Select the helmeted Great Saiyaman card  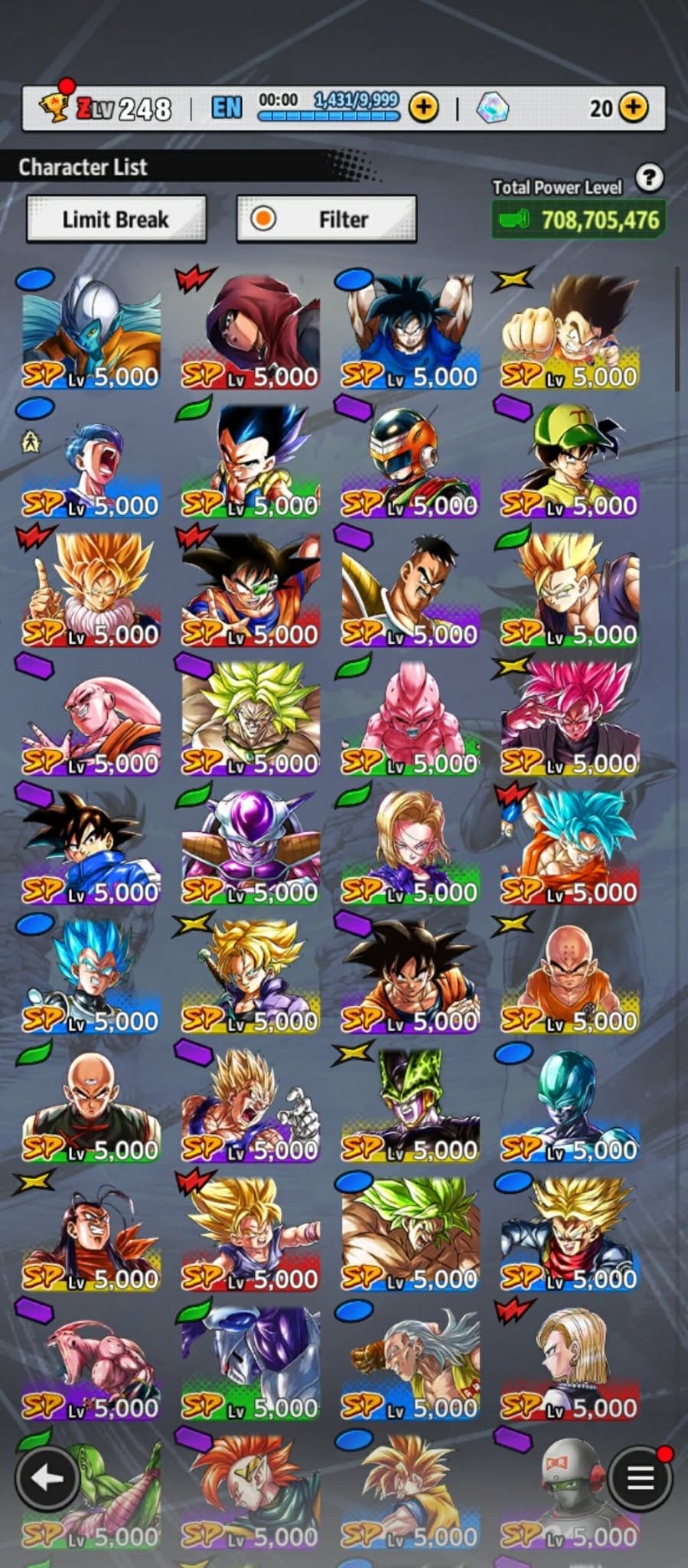tap(410, 459)
